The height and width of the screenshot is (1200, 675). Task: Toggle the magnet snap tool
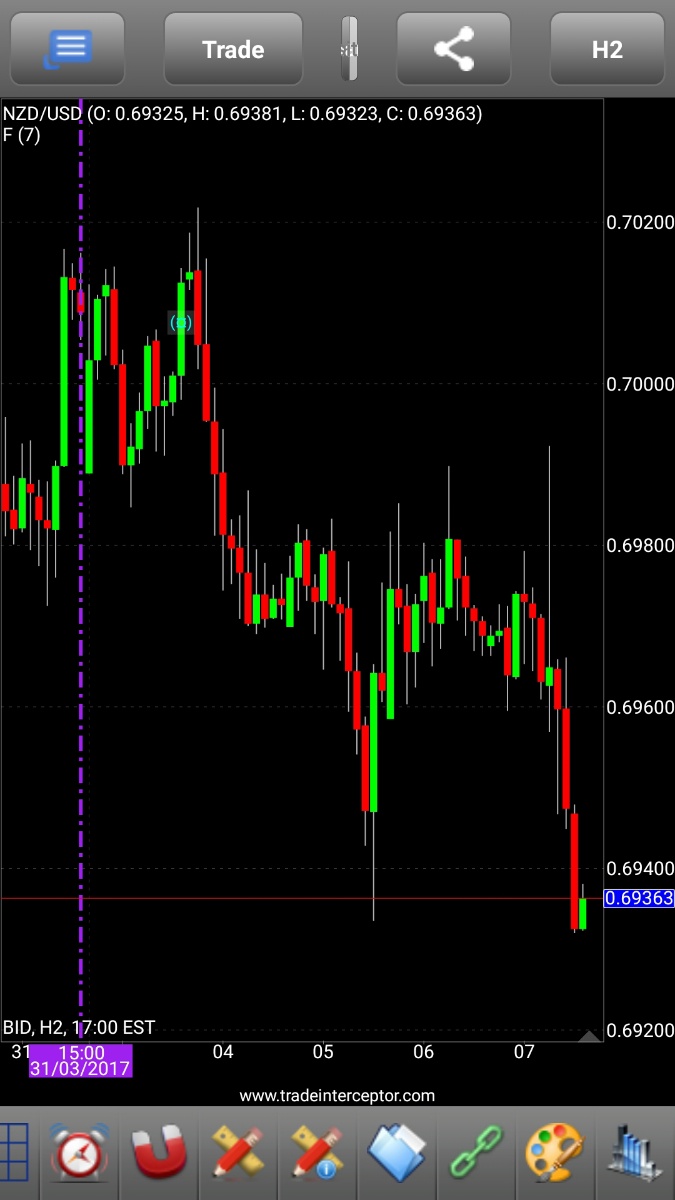pos(159,1153)
